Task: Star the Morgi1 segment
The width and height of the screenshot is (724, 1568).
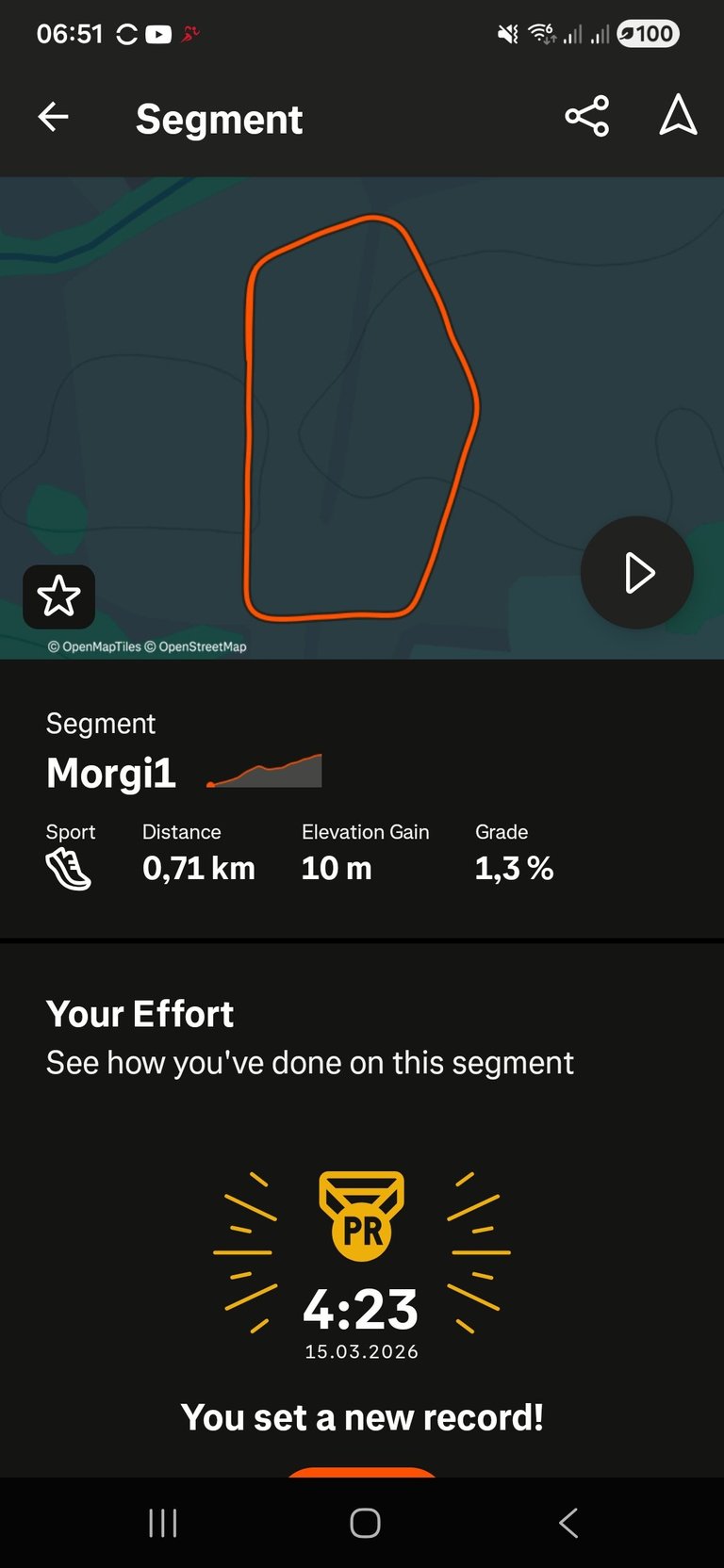Action: [x=58, y=596]
